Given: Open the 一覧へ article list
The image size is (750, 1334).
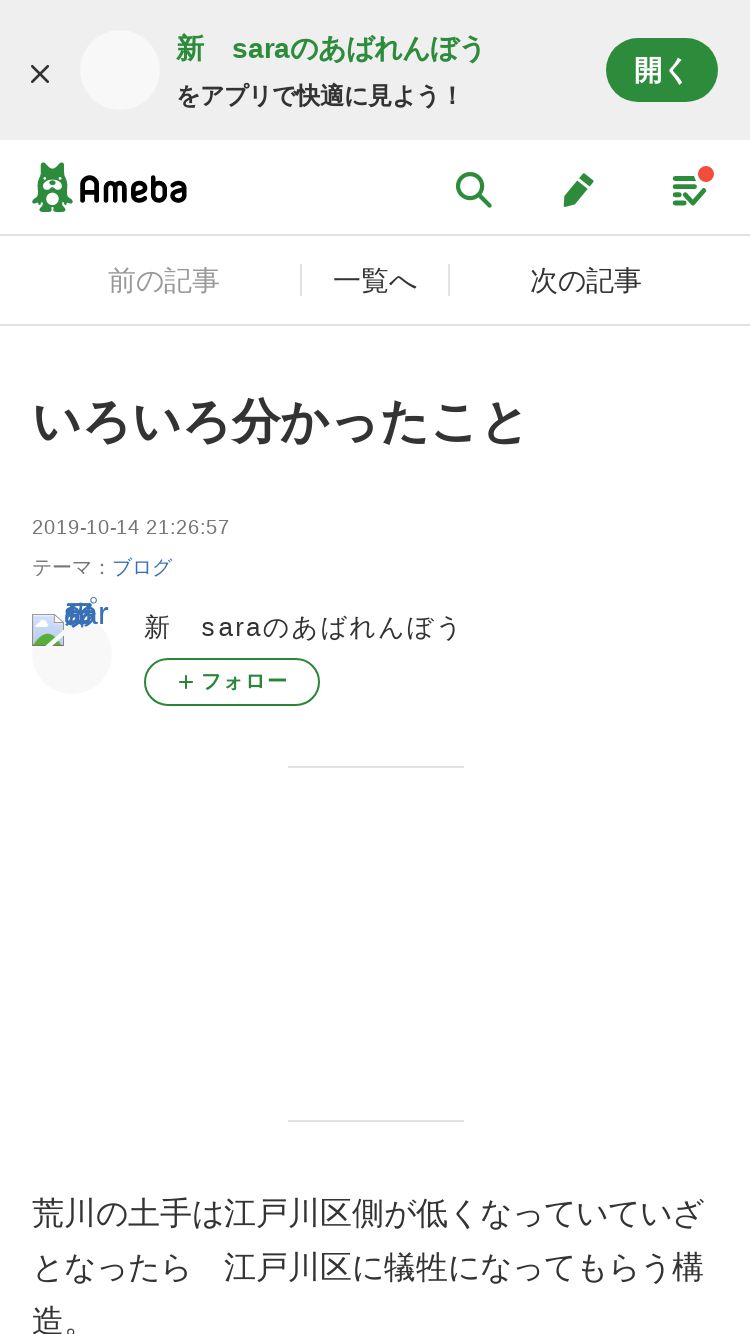Looking at the screenshot, I should (x=375, y=280).
